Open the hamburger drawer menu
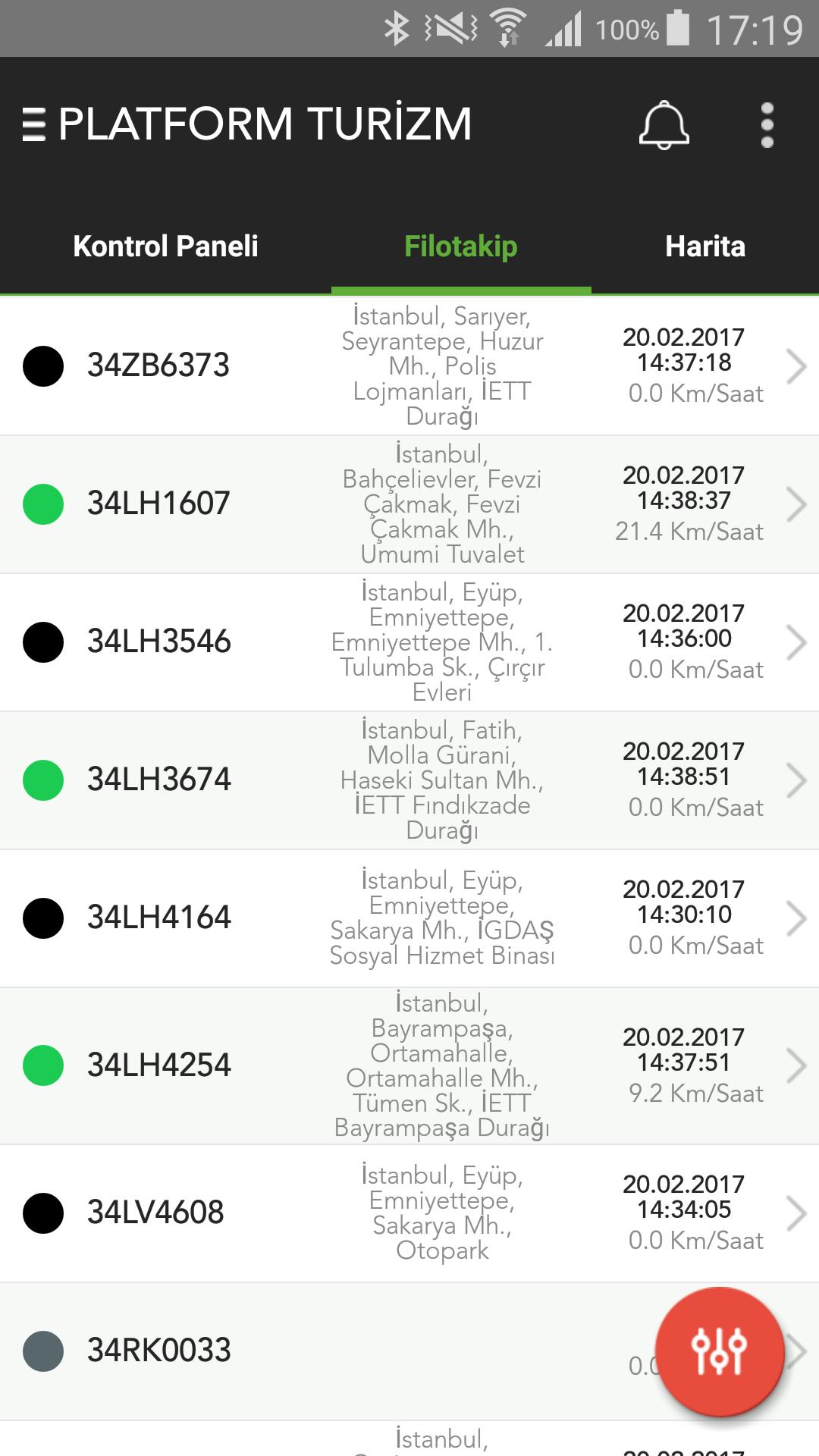 [33, 124]
